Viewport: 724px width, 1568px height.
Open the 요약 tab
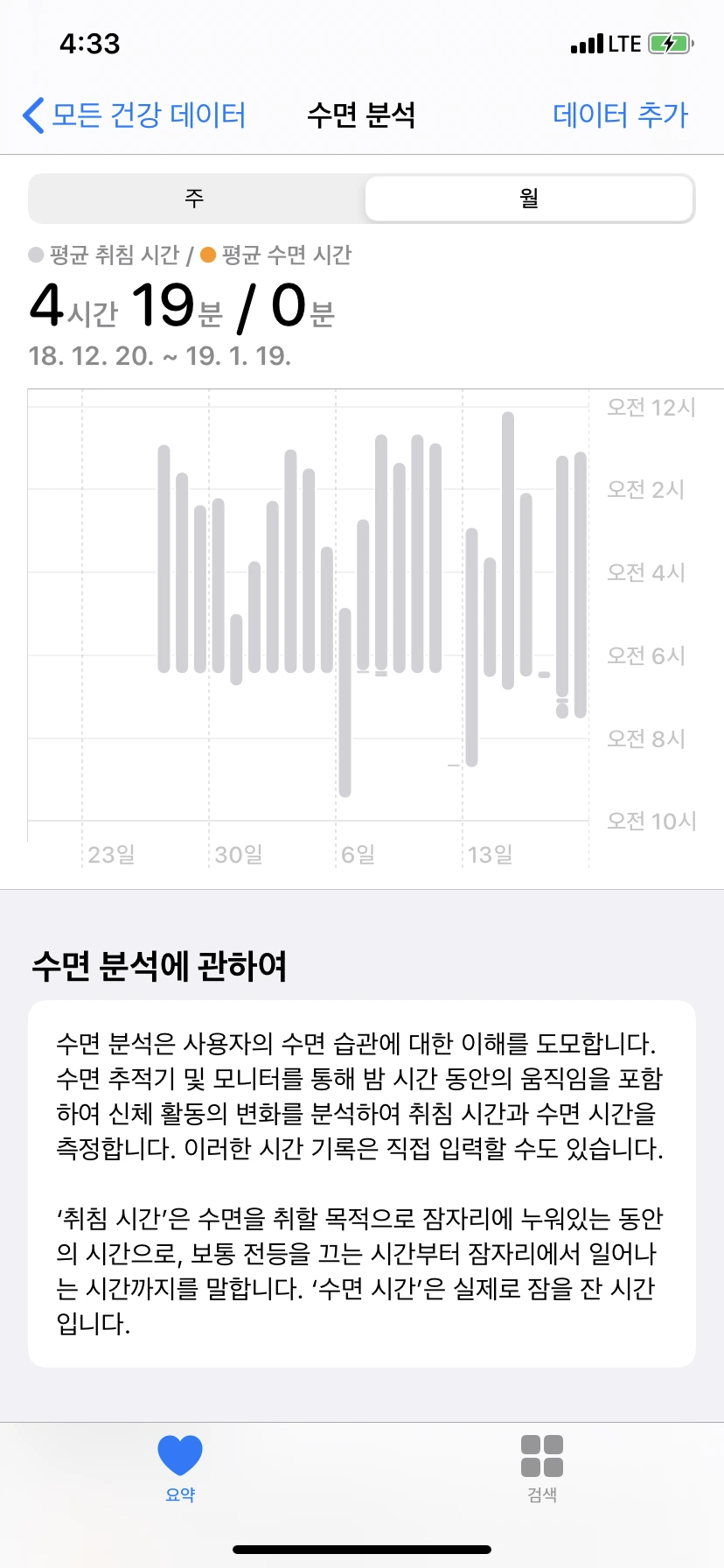tap(180, 1469)
